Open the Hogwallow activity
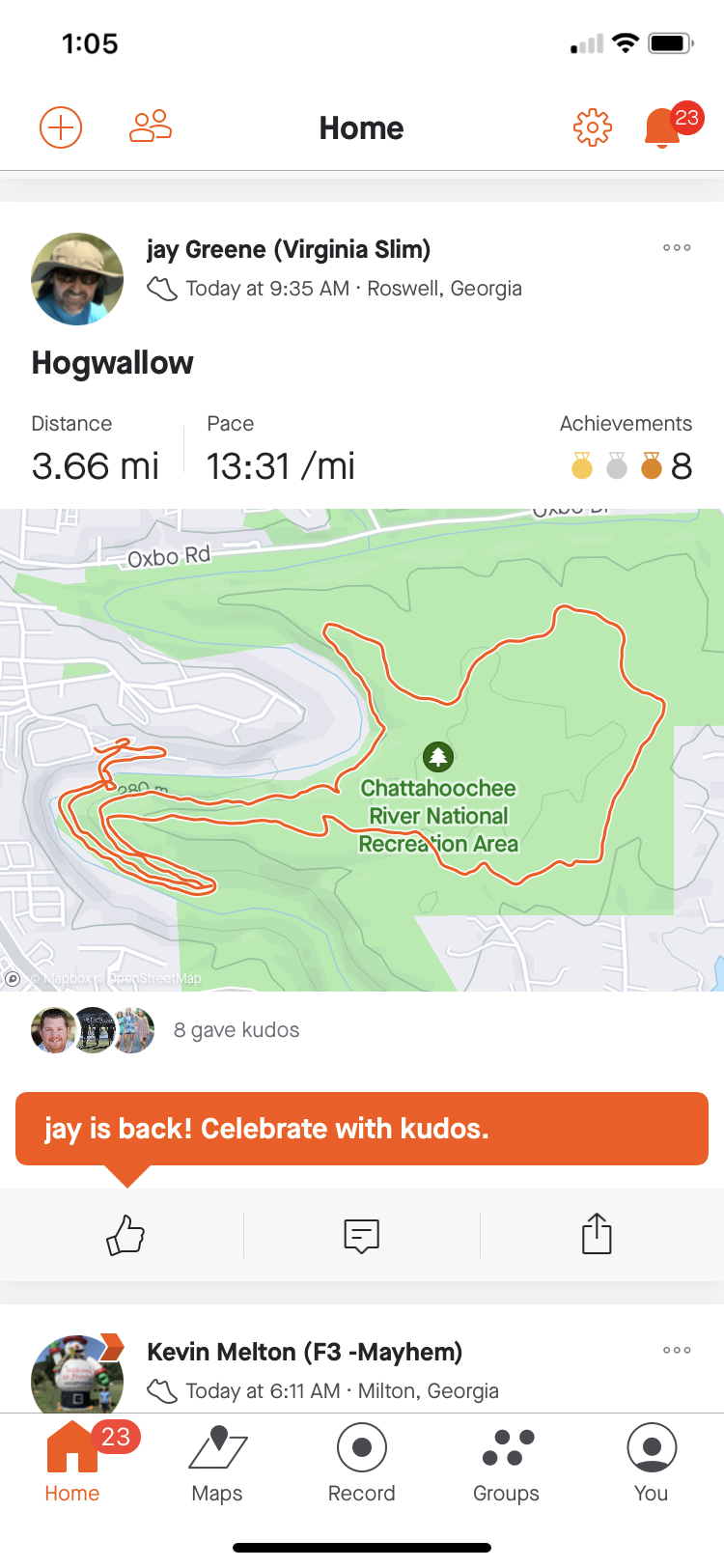The image size is (724, 1568). click(x=113, y=363)
